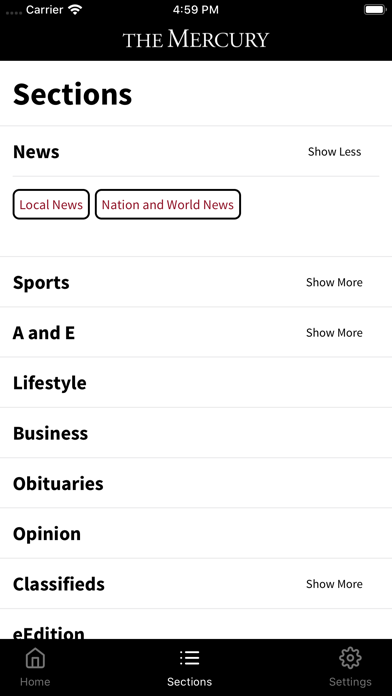Open the Business section

pos(196,433)
